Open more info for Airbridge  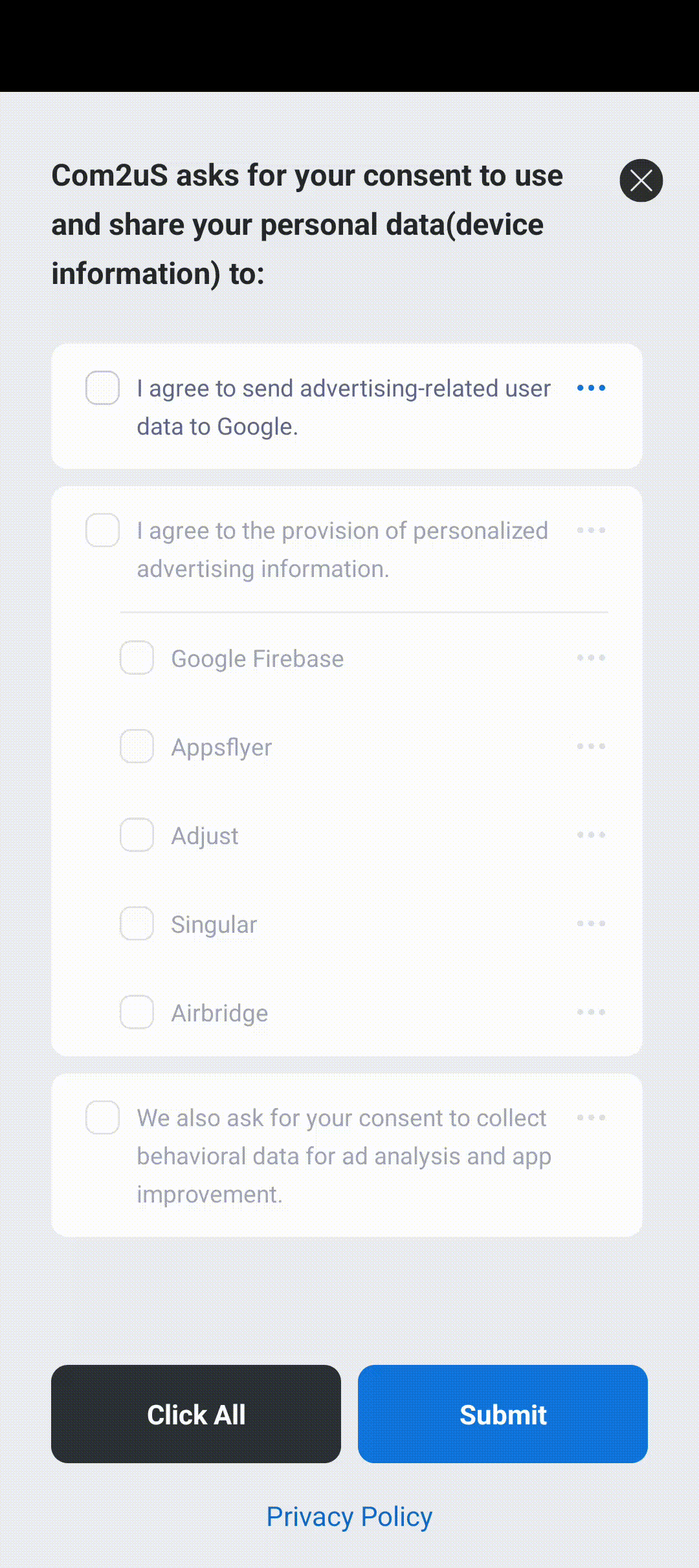591,1012
